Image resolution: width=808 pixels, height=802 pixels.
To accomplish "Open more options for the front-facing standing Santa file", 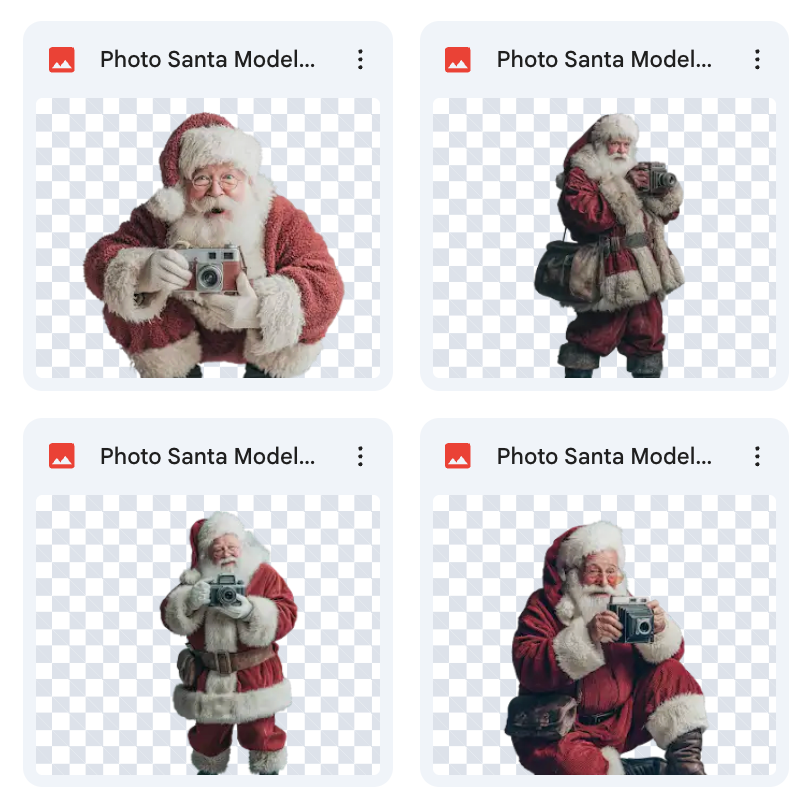I will pyautogui.click(x=360, y=457).
